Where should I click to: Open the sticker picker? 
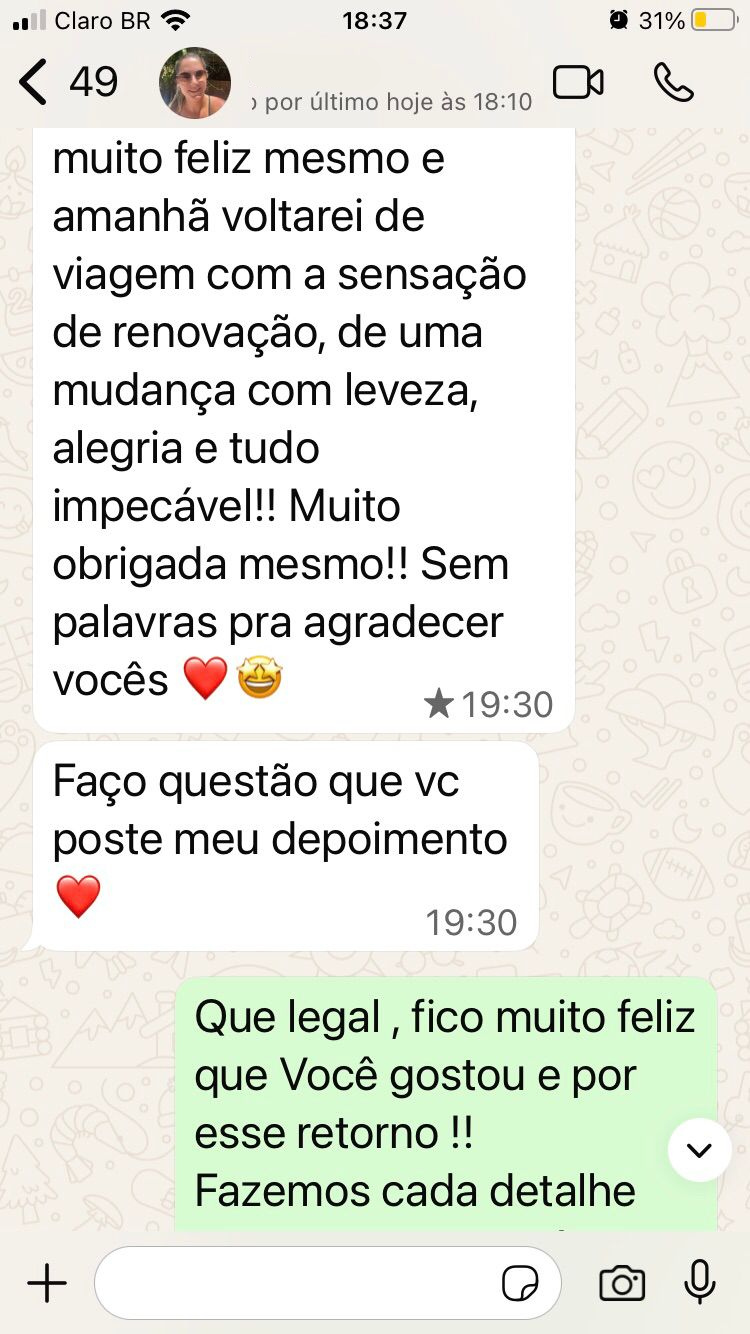(x=520, y=1283)
